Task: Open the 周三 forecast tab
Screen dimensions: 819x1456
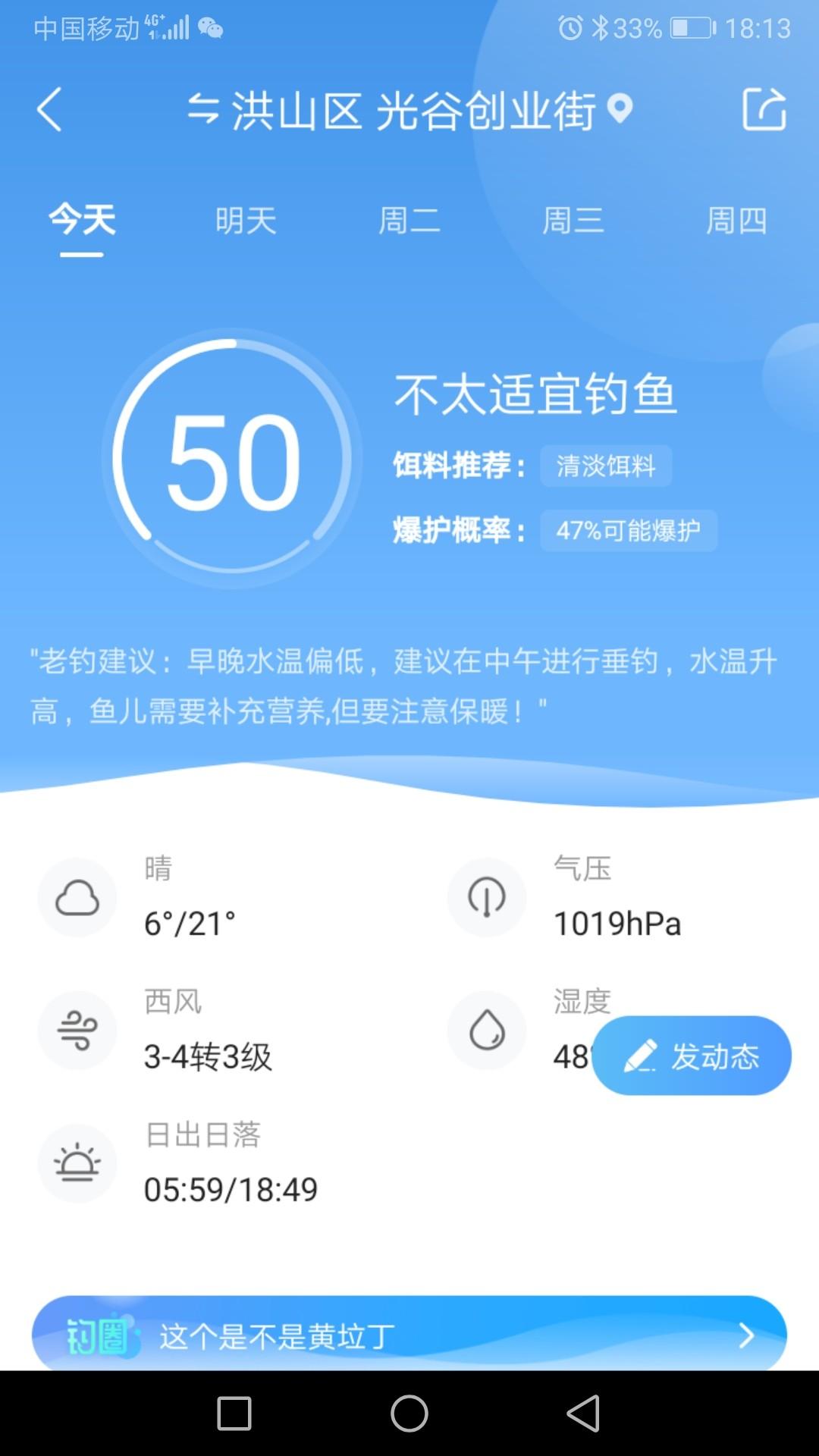Action: click(573, 221)
